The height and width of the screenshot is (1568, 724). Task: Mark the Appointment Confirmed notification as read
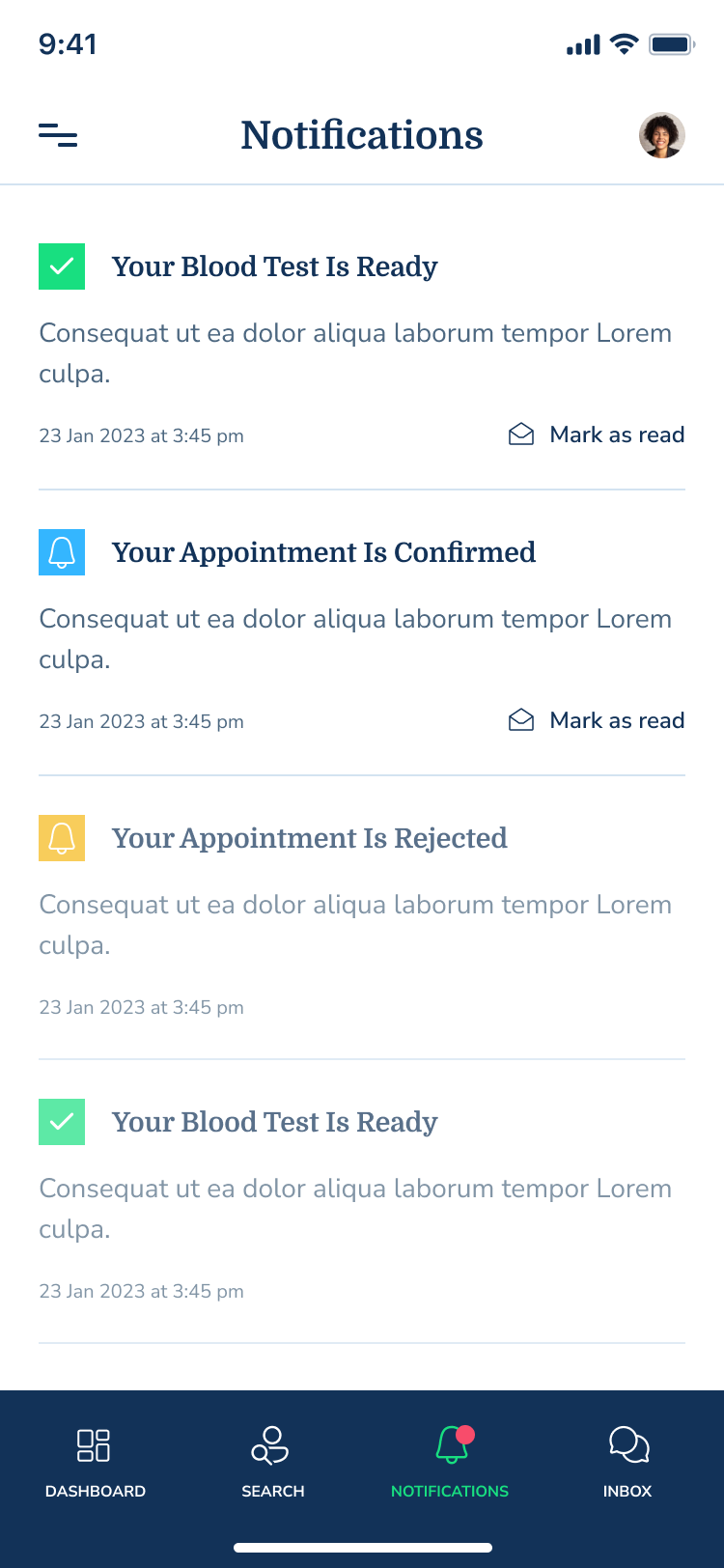coord(597,720)
